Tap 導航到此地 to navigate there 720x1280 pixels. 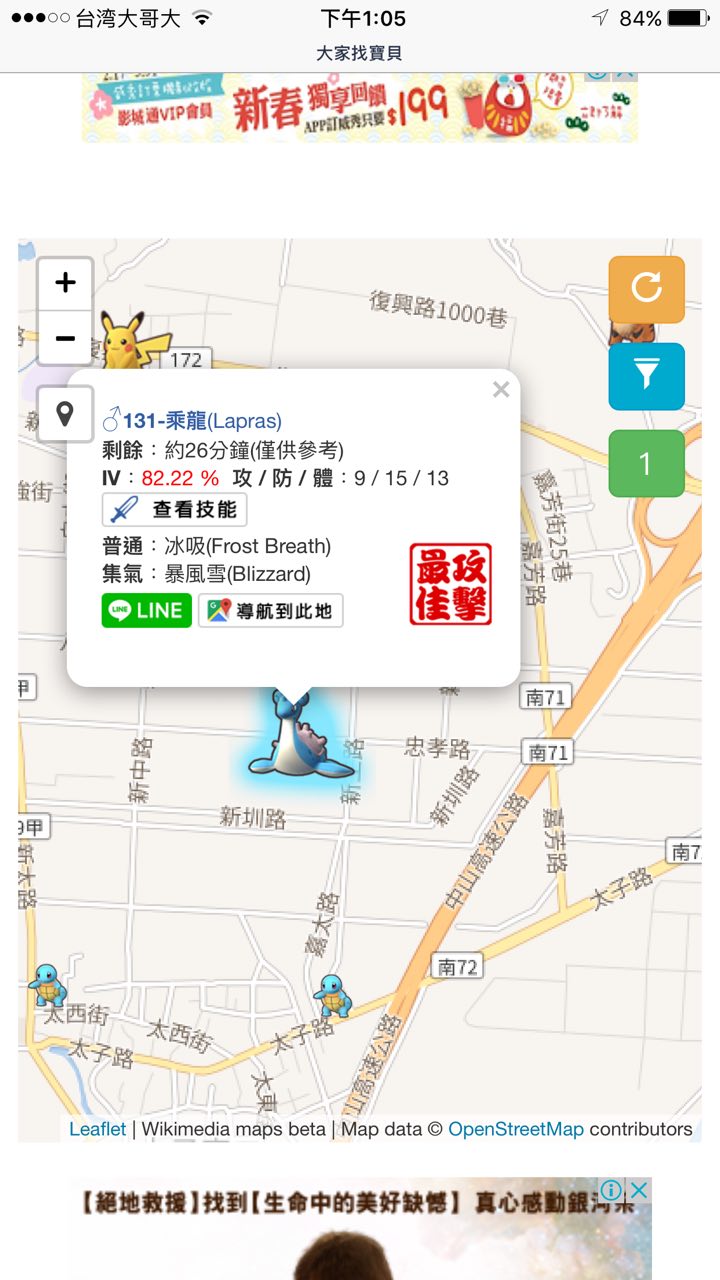point(271,610)
